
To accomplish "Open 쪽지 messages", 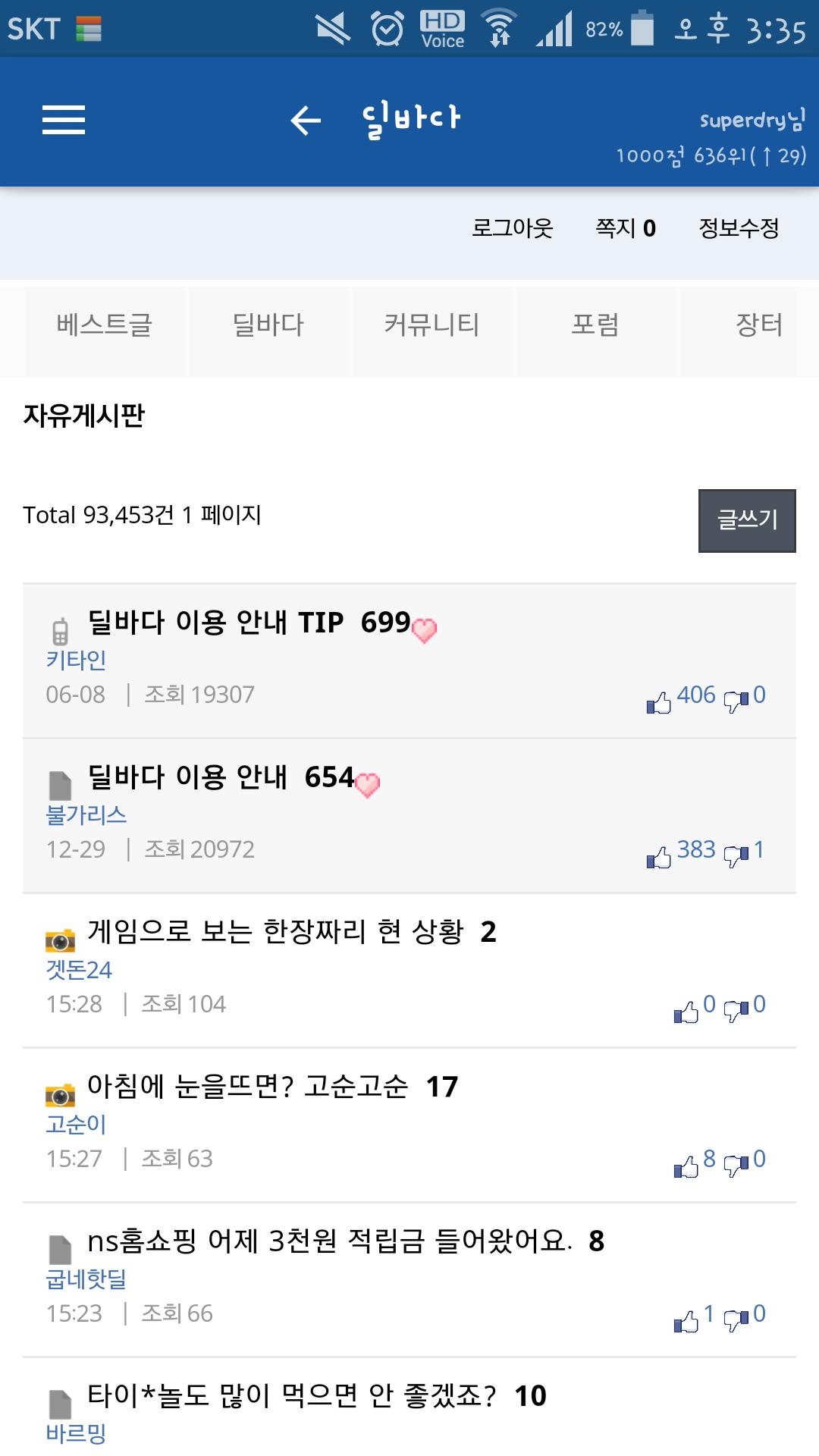I will 626,227.
